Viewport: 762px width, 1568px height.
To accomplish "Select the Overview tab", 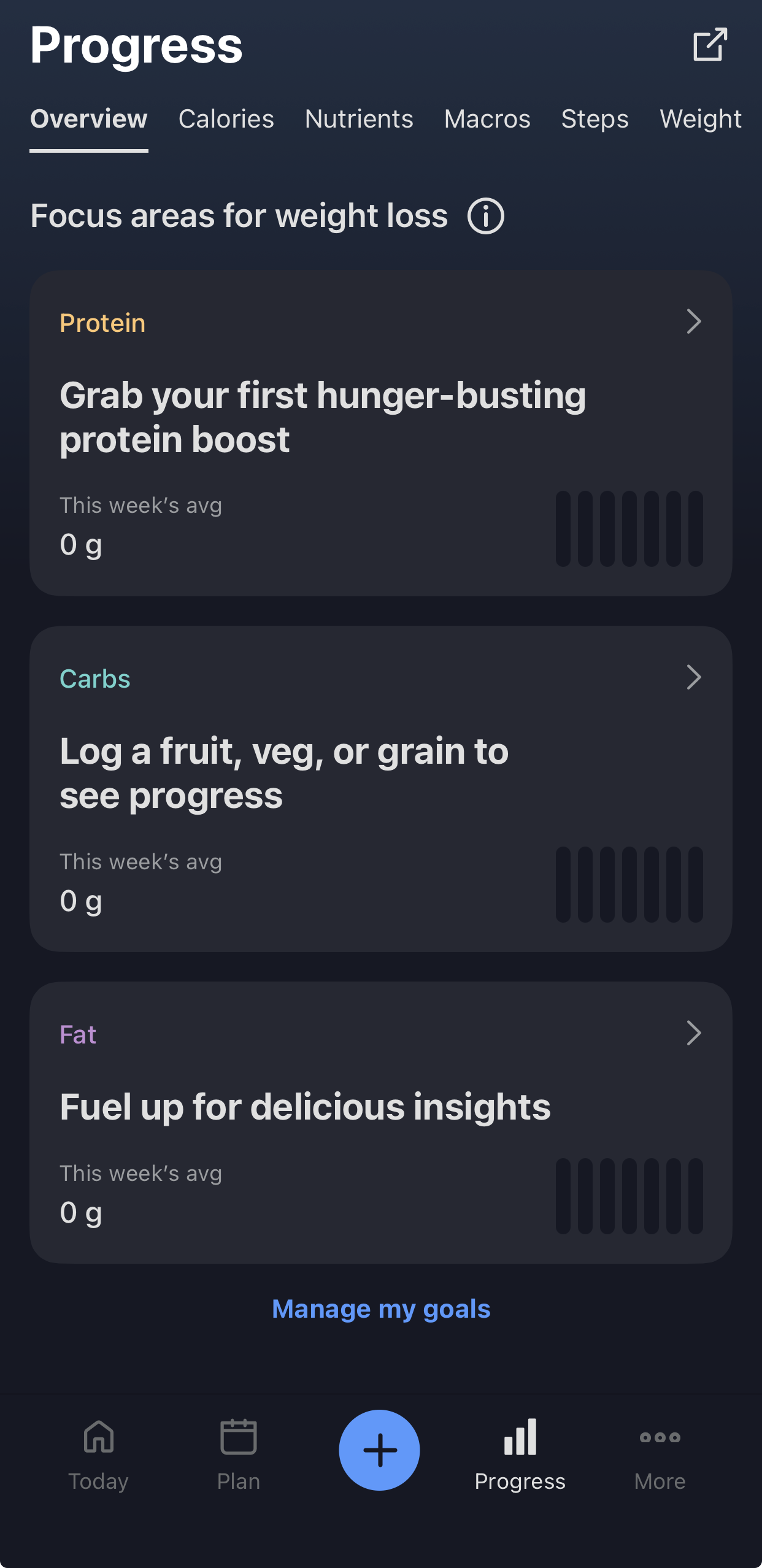I will click(89, 119).
